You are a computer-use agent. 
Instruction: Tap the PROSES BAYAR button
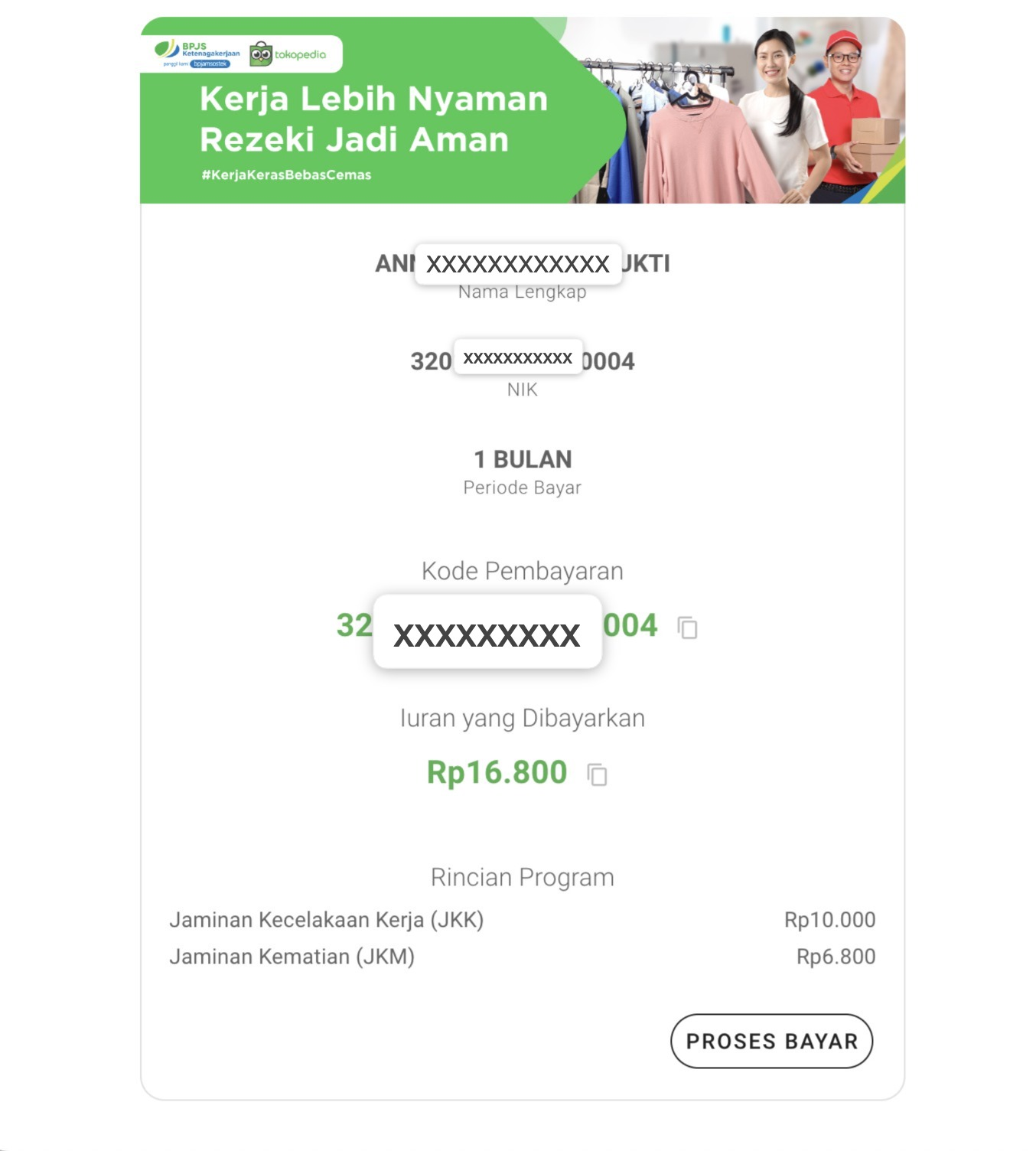pos(771,1041)
